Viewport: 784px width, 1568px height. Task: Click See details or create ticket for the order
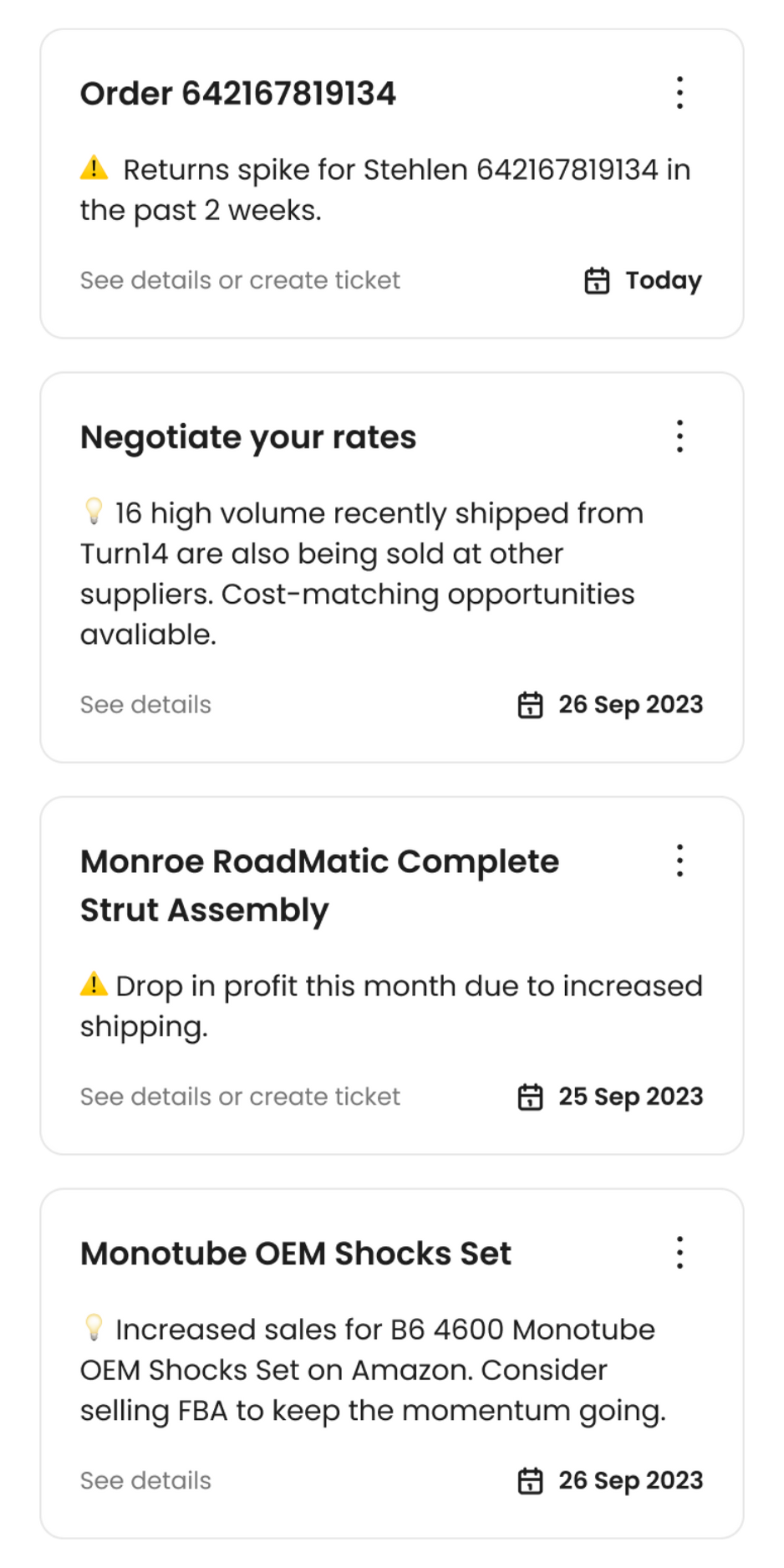(239, 280)
